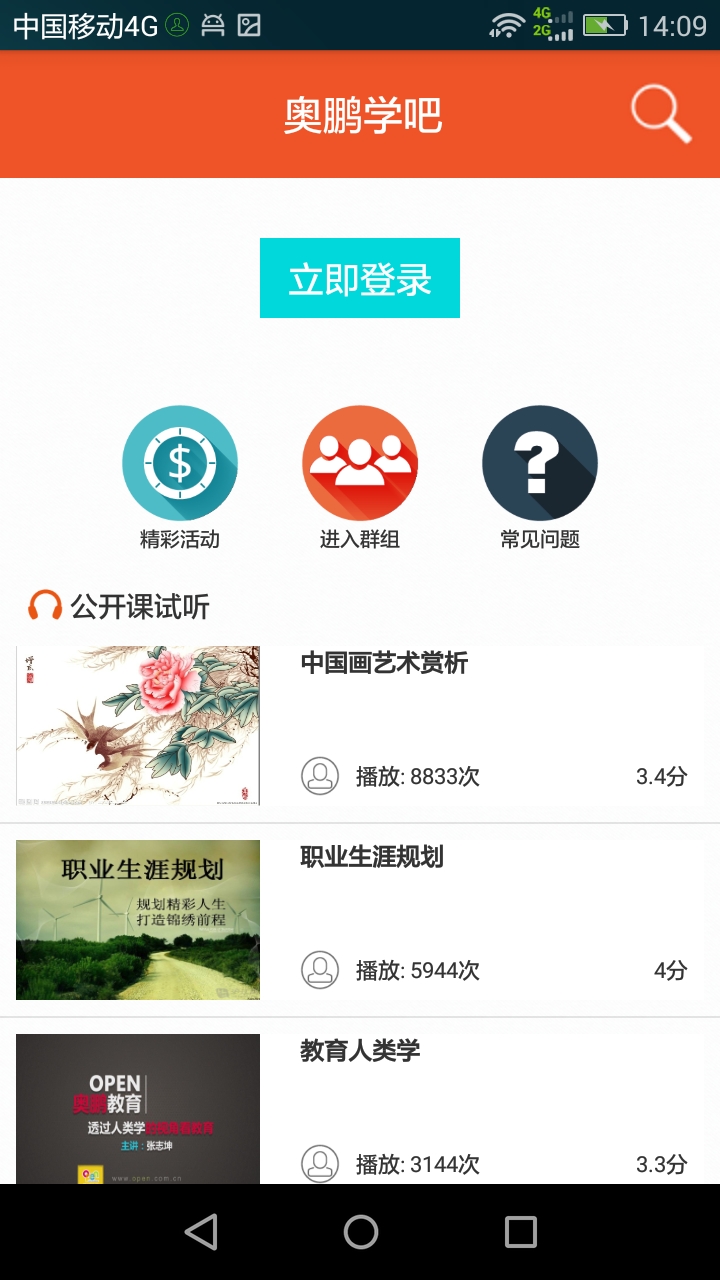The height and width of the screenshot is (1280, 720).
Task: Click the 职业生涯规划 course thumbnail
Action: tap(137, 919)
